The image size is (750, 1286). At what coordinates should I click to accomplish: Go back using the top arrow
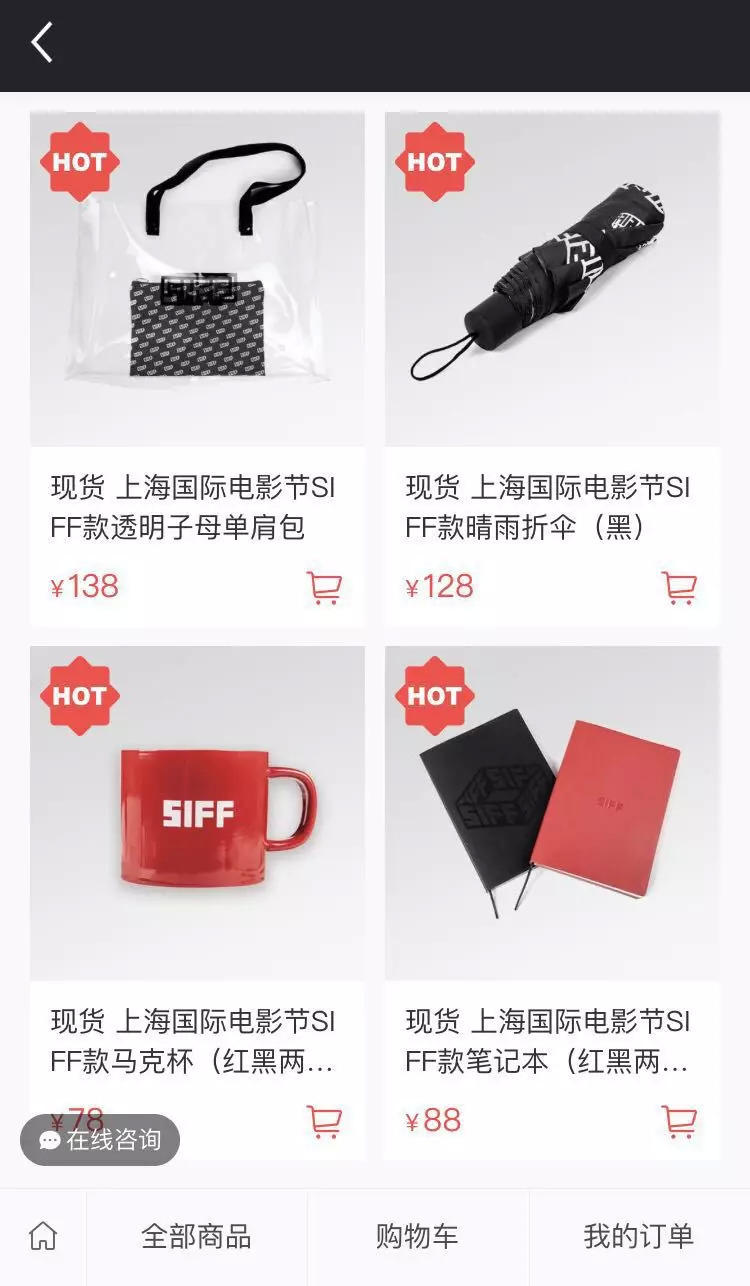pos(42,44)
